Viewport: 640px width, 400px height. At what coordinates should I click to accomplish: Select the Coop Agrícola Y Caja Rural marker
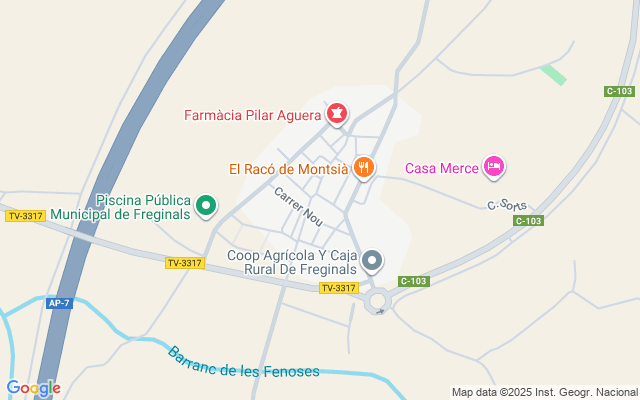[x=372, y=262]
